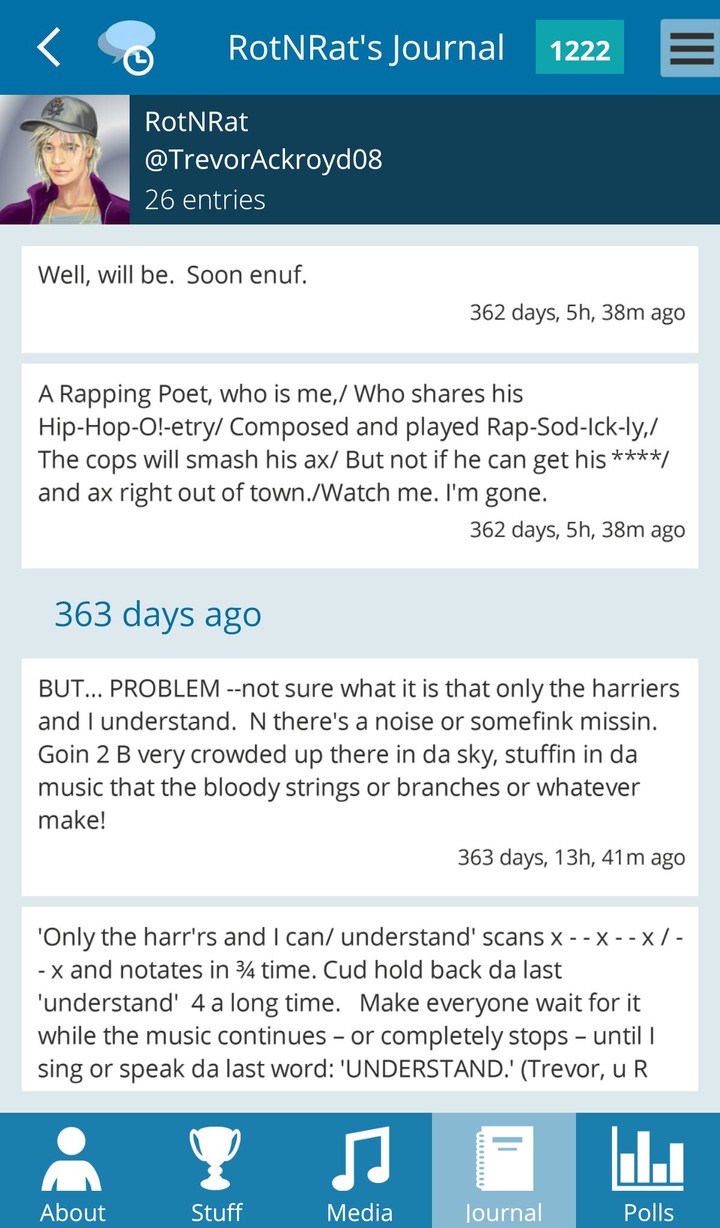Switch to the Stuff tab
The image size is (720, 1228).
(216, 1170)
